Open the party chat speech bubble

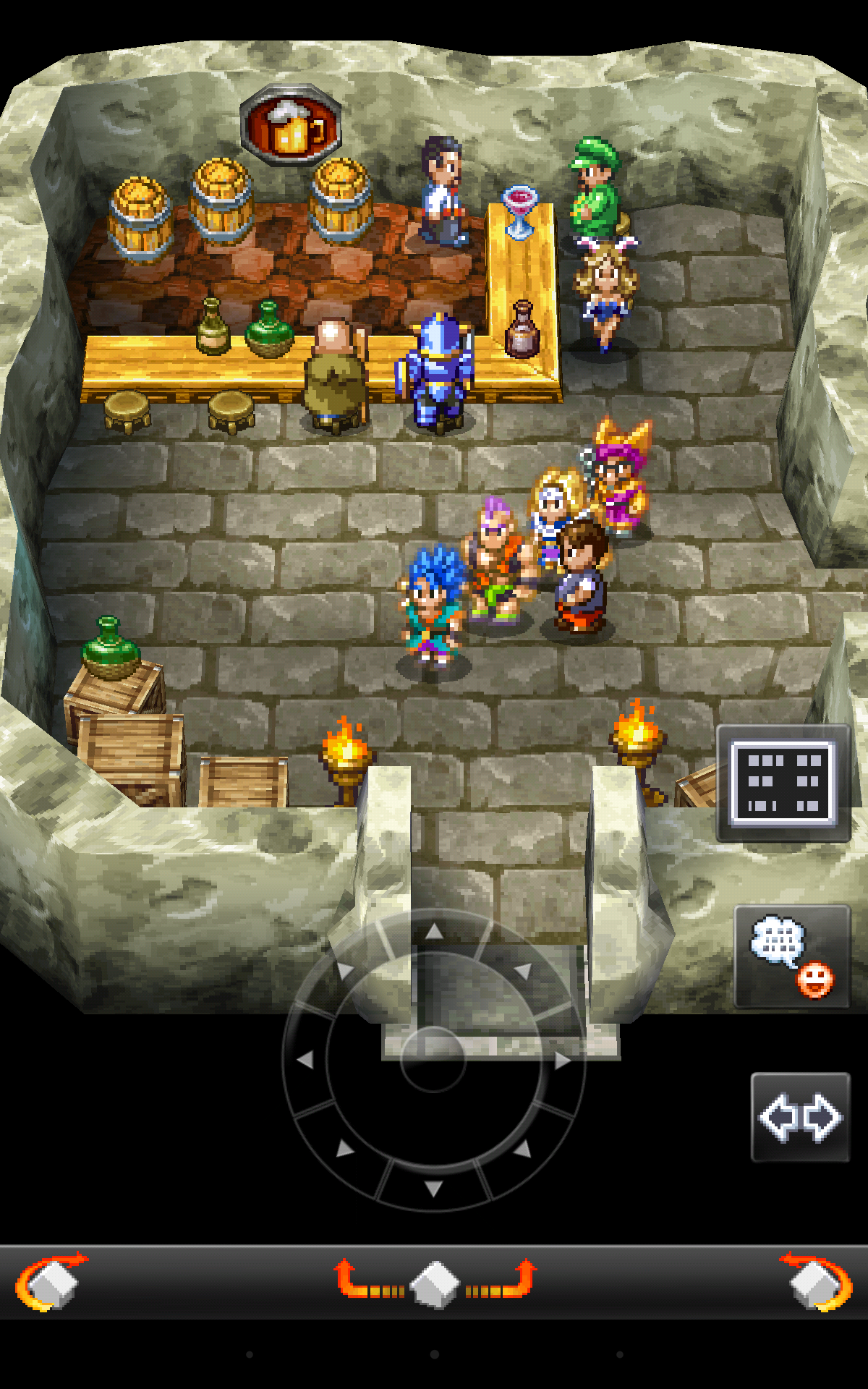pyautogui.click(x=791, y=956)
